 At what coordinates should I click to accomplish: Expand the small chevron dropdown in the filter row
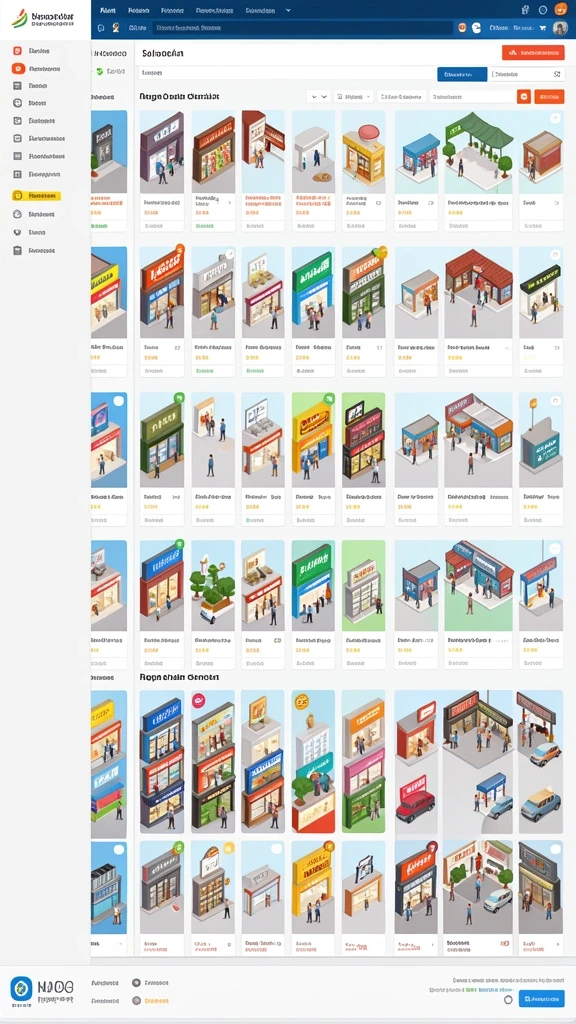click(x=318, y=97)
